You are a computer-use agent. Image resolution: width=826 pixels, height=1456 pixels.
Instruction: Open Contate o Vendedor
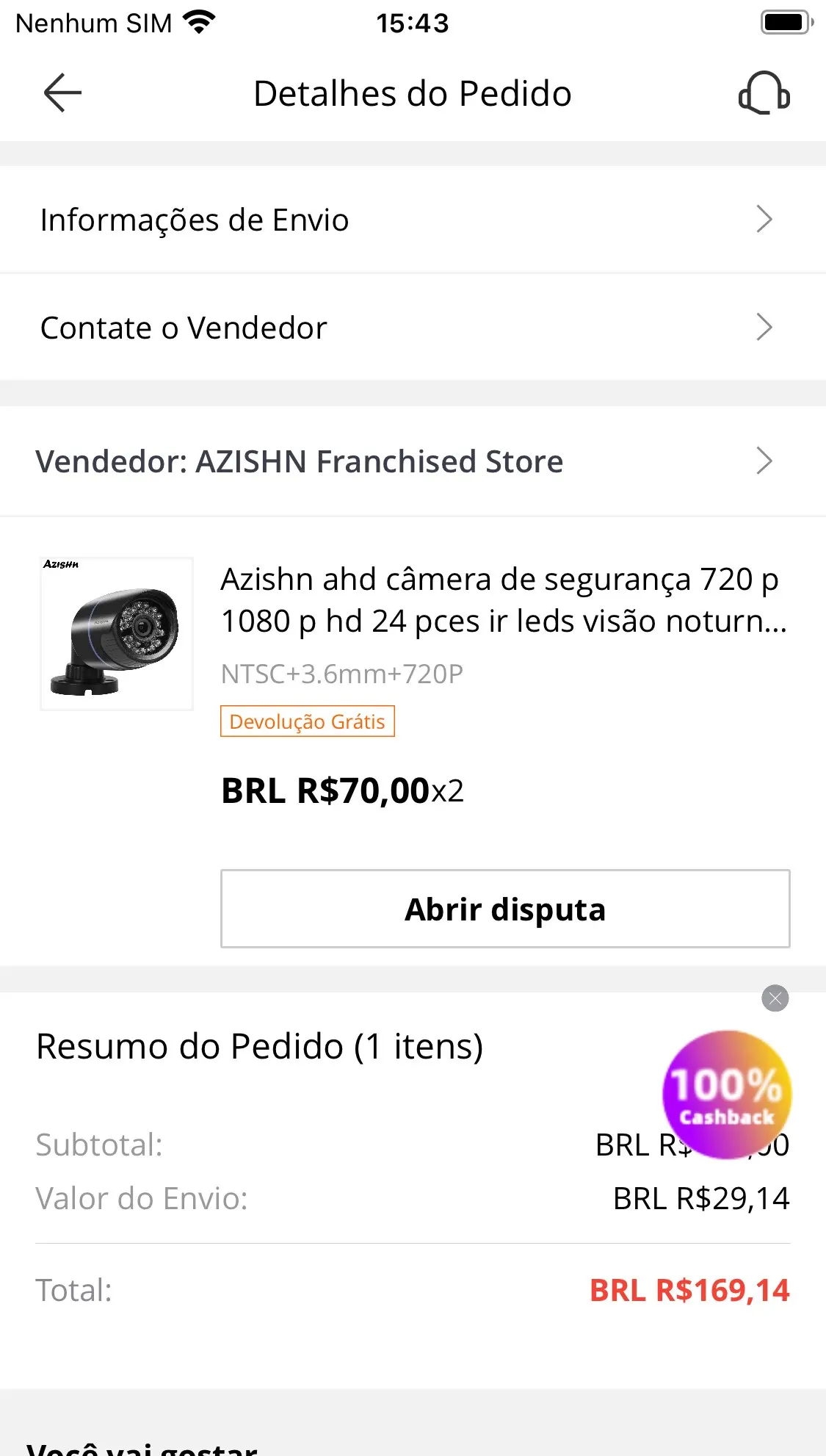pos(413,328)
